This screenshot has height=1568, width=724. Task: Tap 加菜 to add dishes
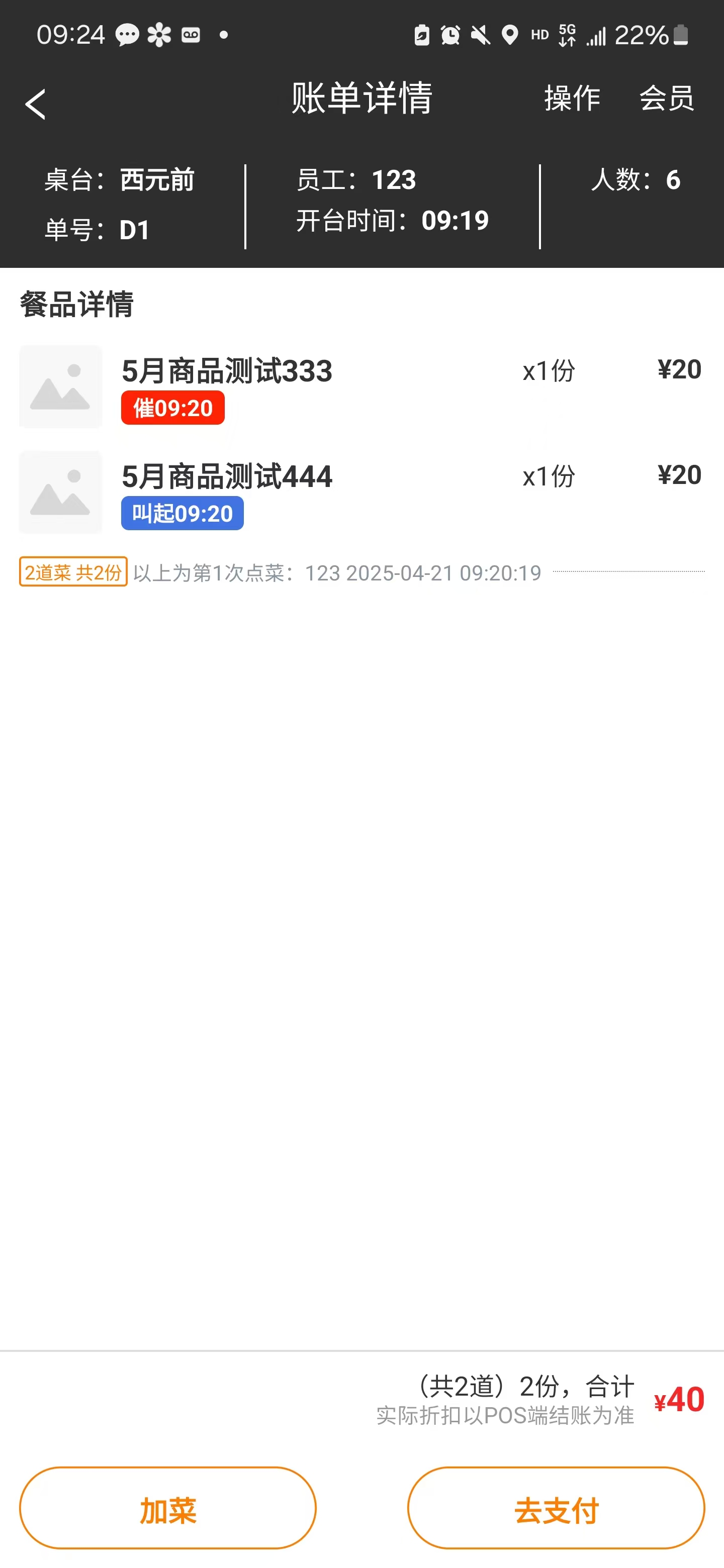[168, 1507]
